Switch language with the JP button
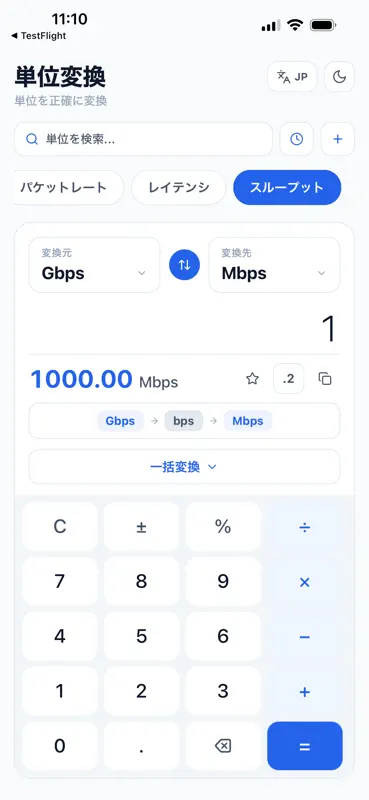This screenshot has height=800, width=369. tap(292, 77)
